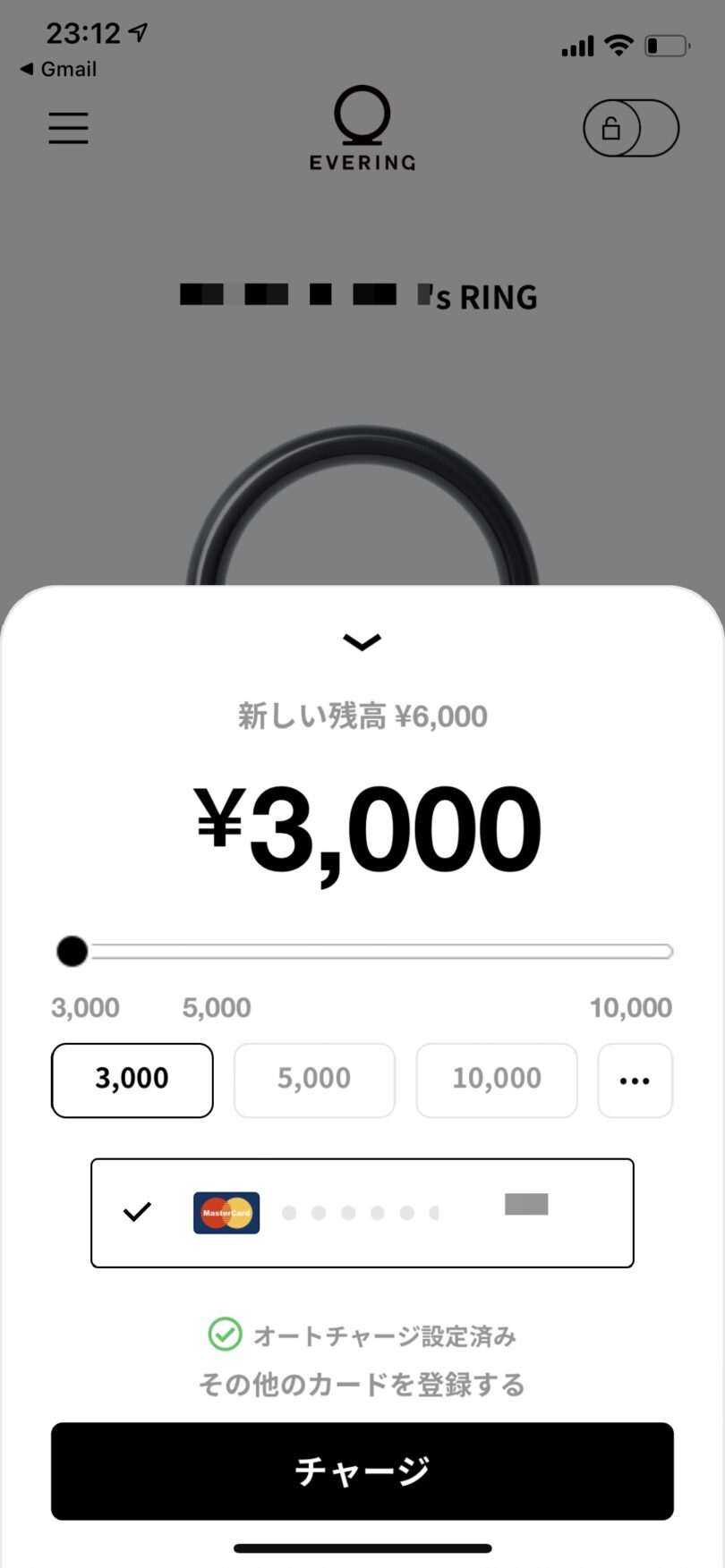Collapse the charge sheet with the chevron
725x1568 pixels.
tap(362, 641)
